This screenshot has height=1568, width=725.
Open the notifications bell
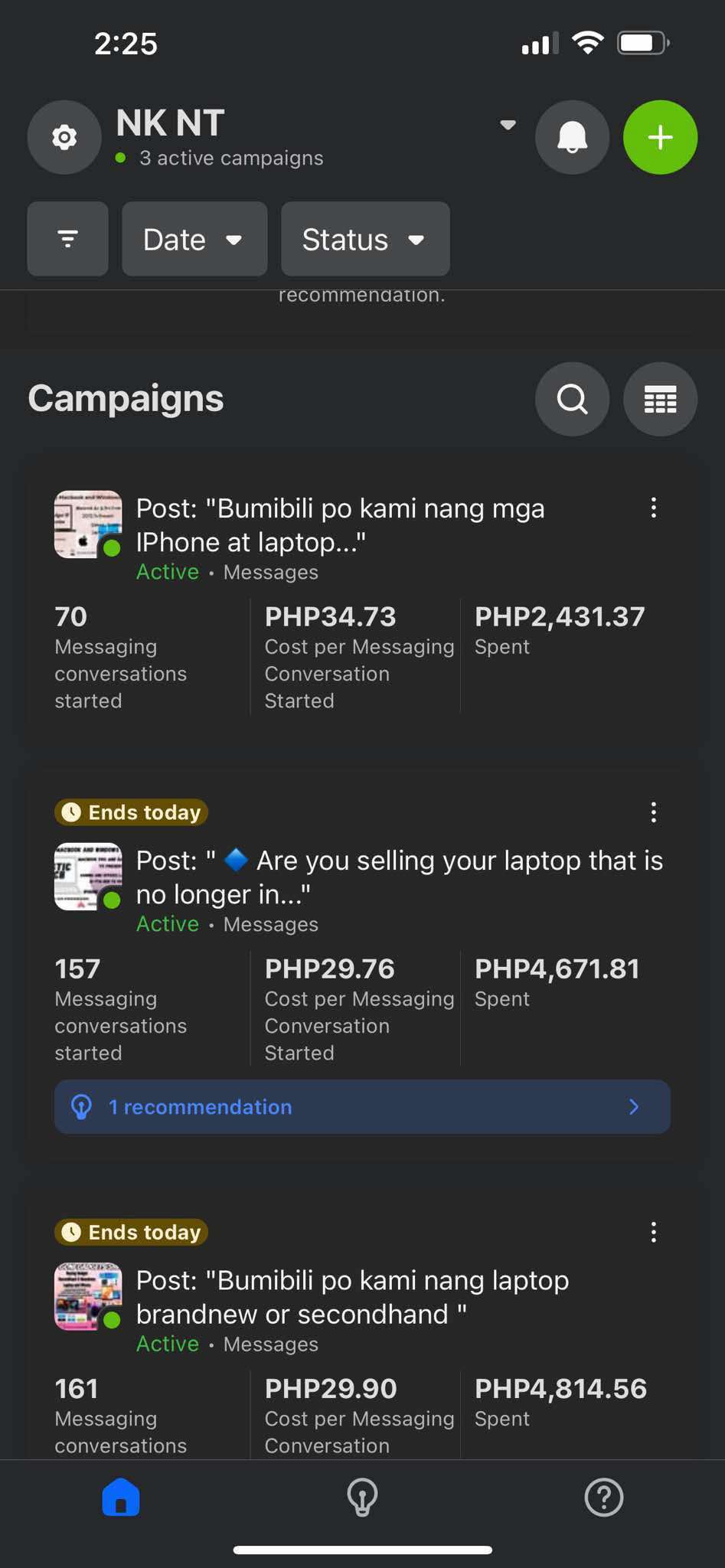[x=572, y=138]
